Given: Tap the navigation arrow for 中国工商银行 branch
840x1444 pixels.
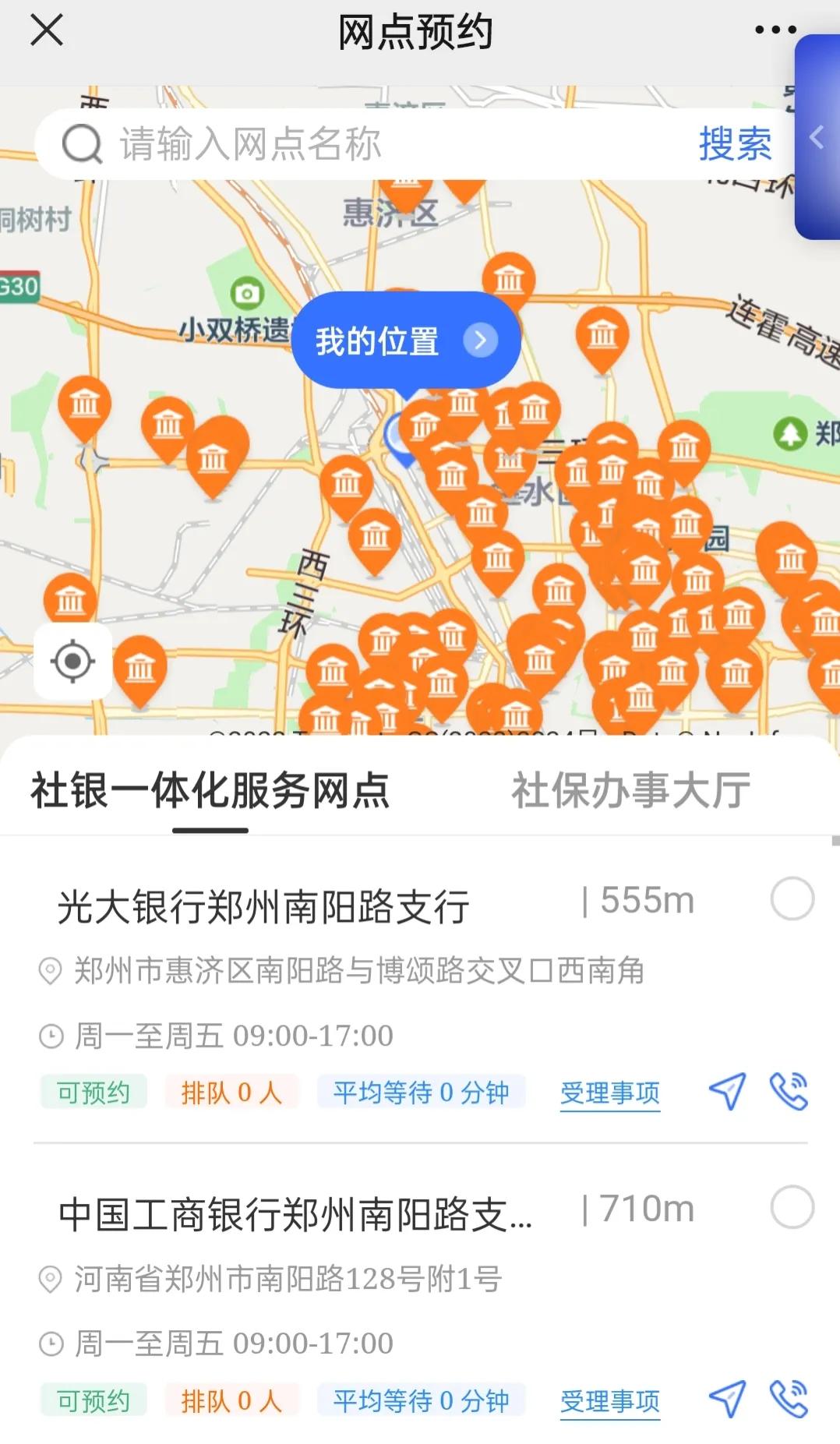Looking at the screenshot, I should click(x=725, y=1400).
